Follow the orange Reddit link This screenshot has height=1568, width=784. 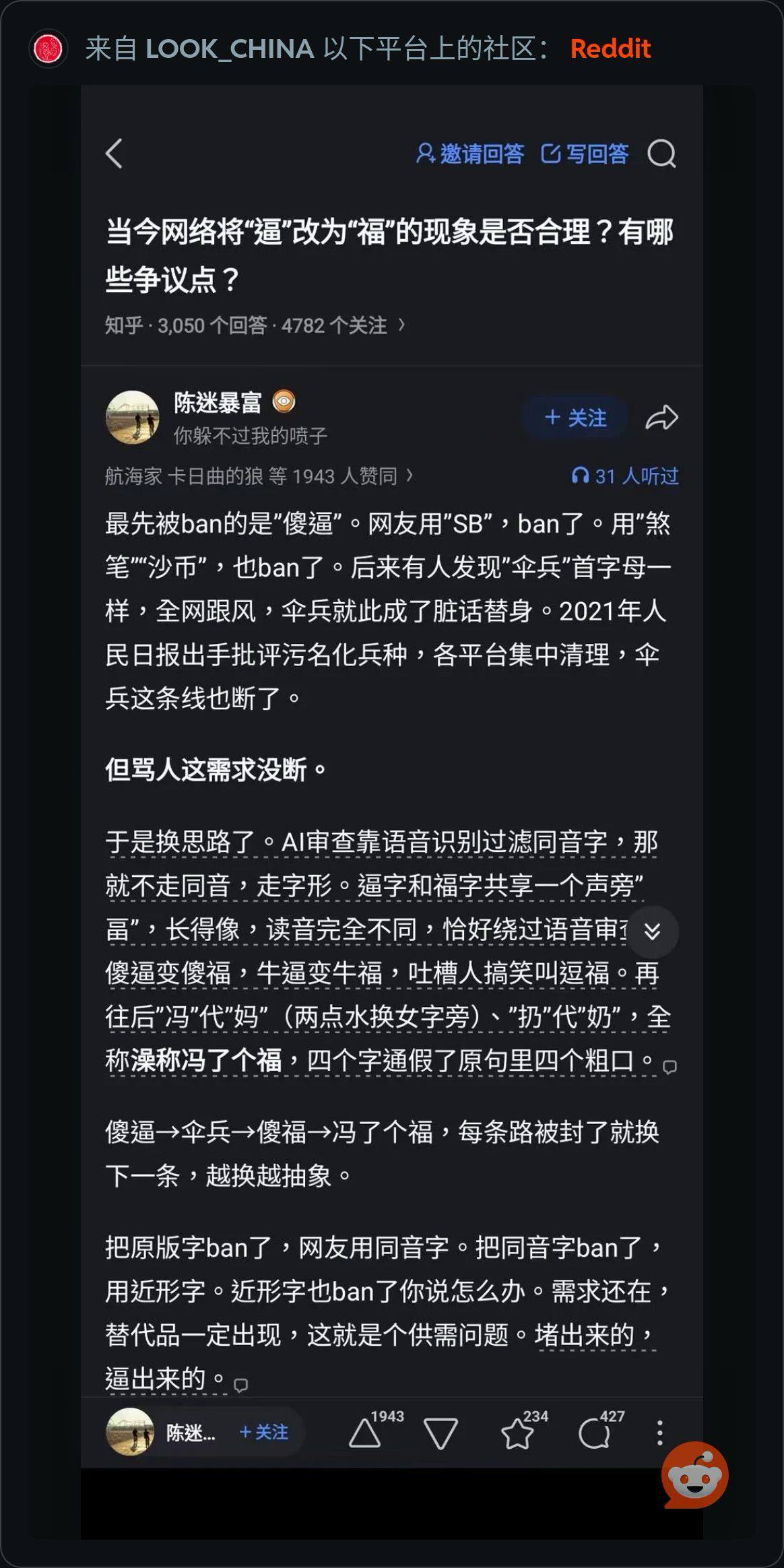[610, 48]
